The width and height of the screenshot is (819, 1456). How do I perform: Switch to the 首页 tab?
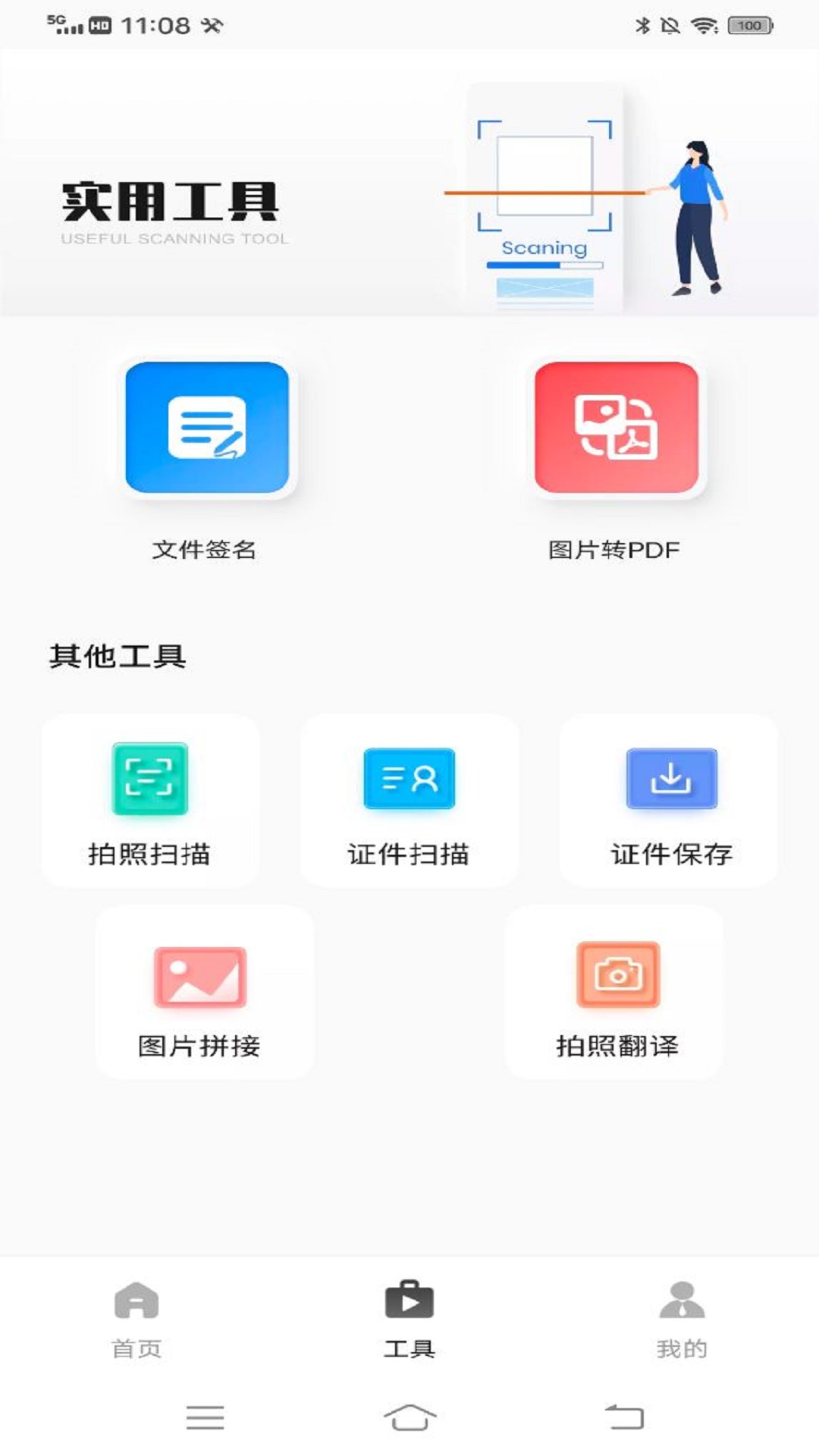136,1319
